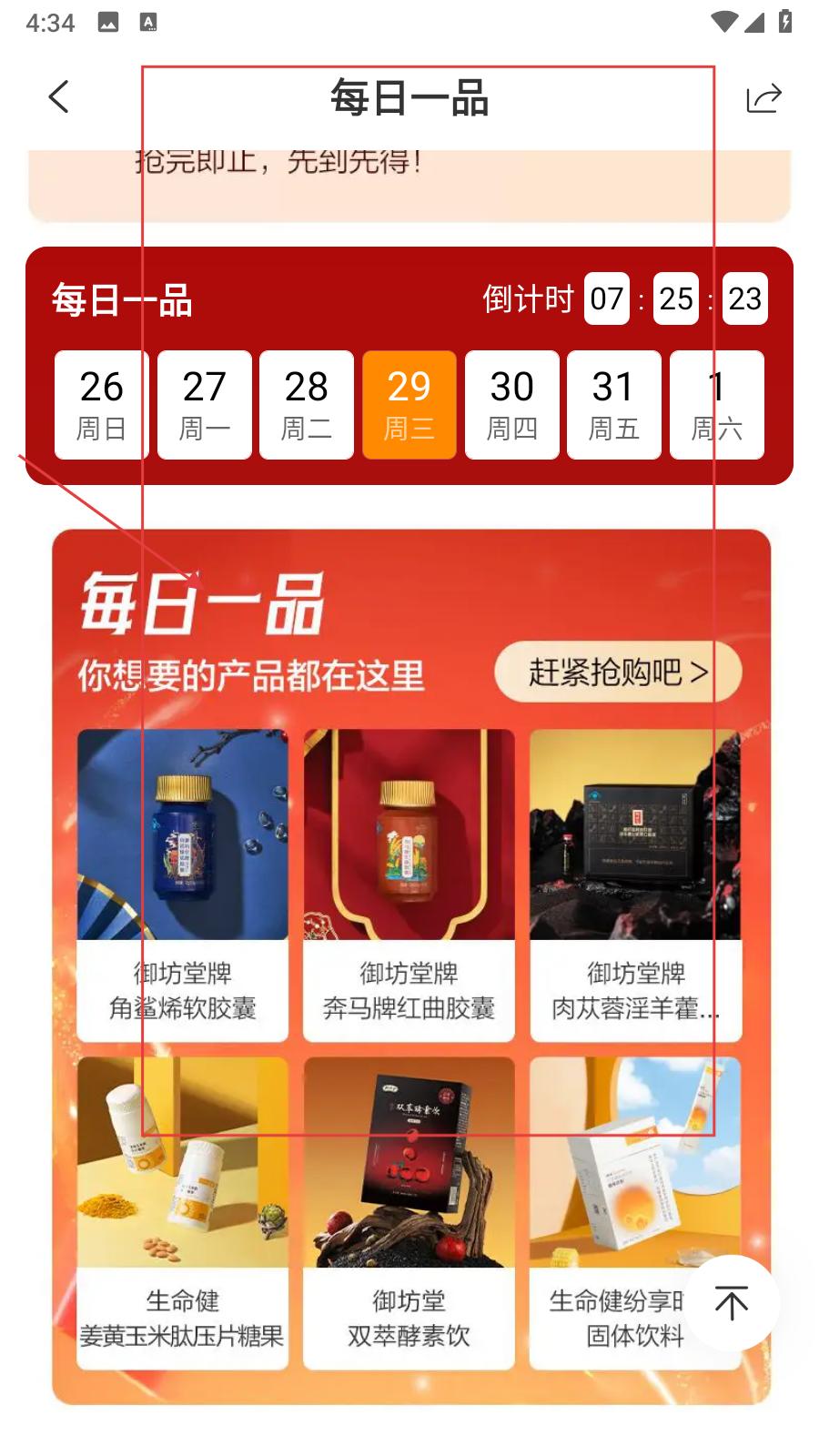Select date 26 周日

101,405
